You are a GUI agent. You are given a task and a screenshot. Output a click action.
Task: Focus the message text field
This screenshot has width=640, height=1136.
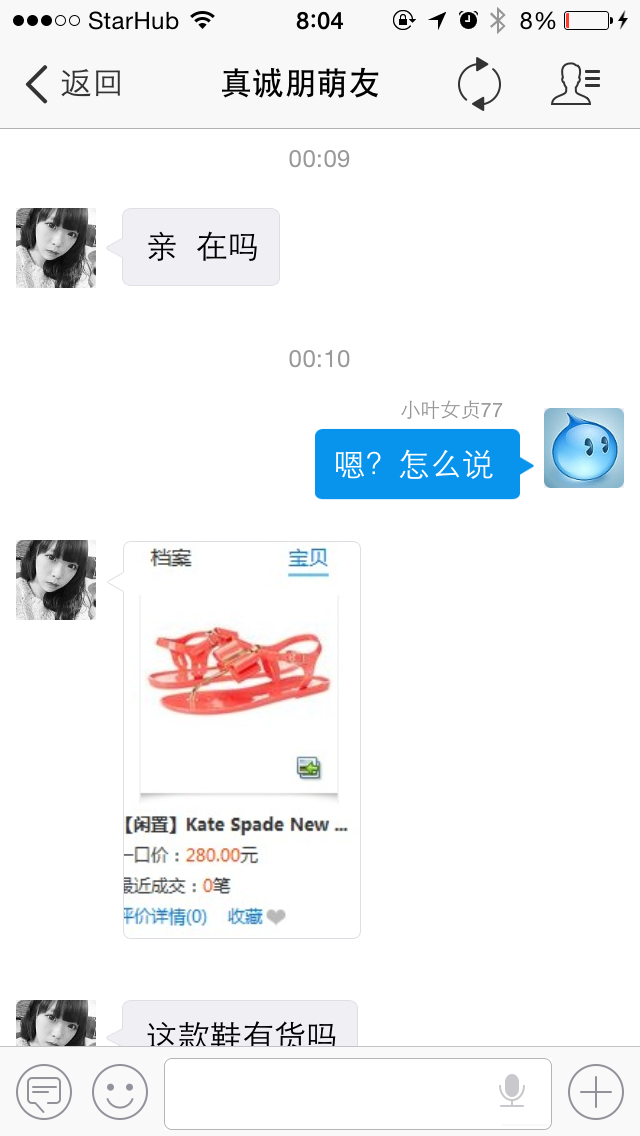point(330,1093)
